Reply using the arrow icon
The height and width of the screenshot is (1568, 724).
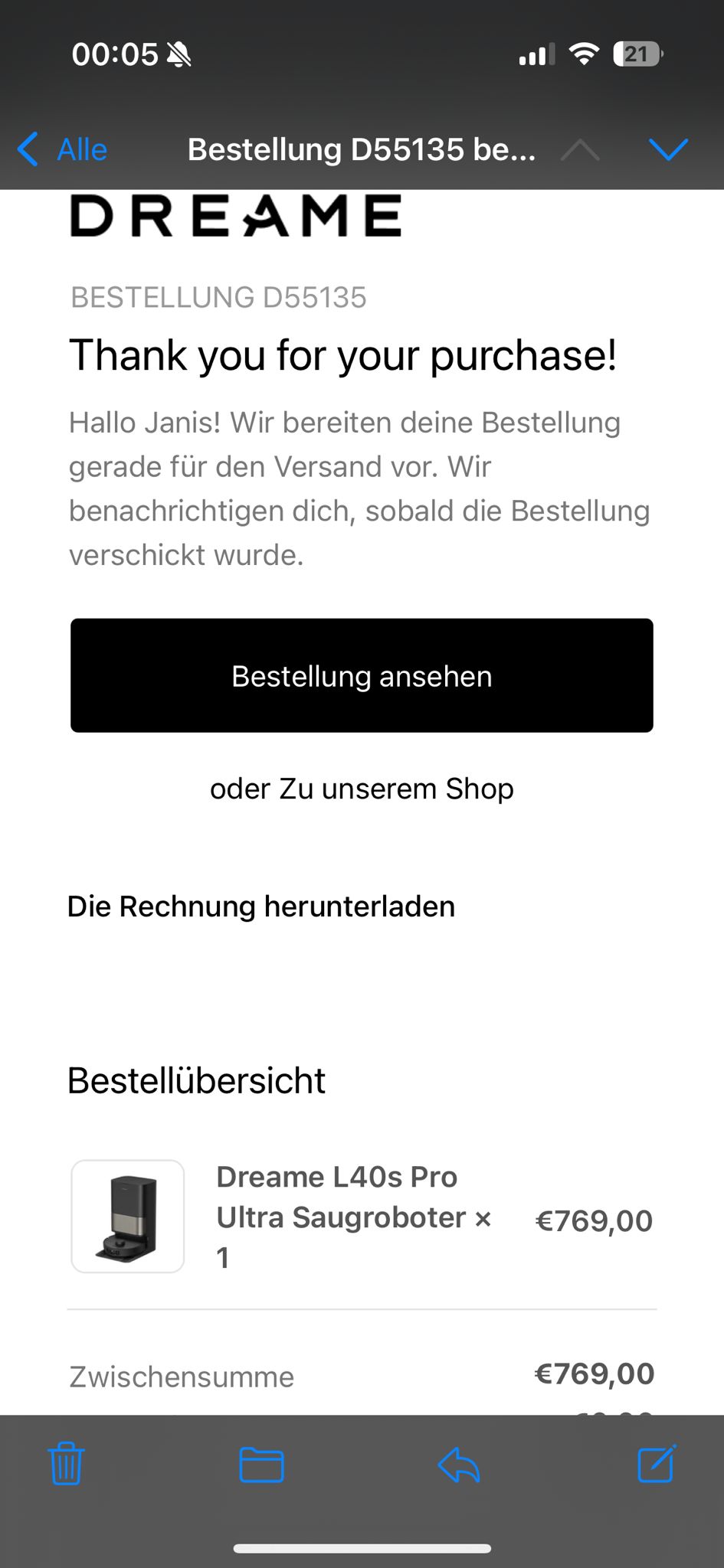pos(459,1465)
